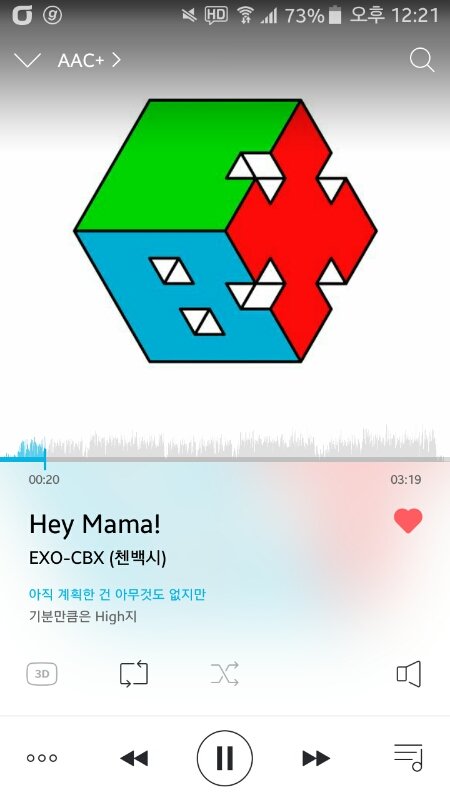Enable shuffle playback
This screenshot has width=450, height=800.
[224, 674]
